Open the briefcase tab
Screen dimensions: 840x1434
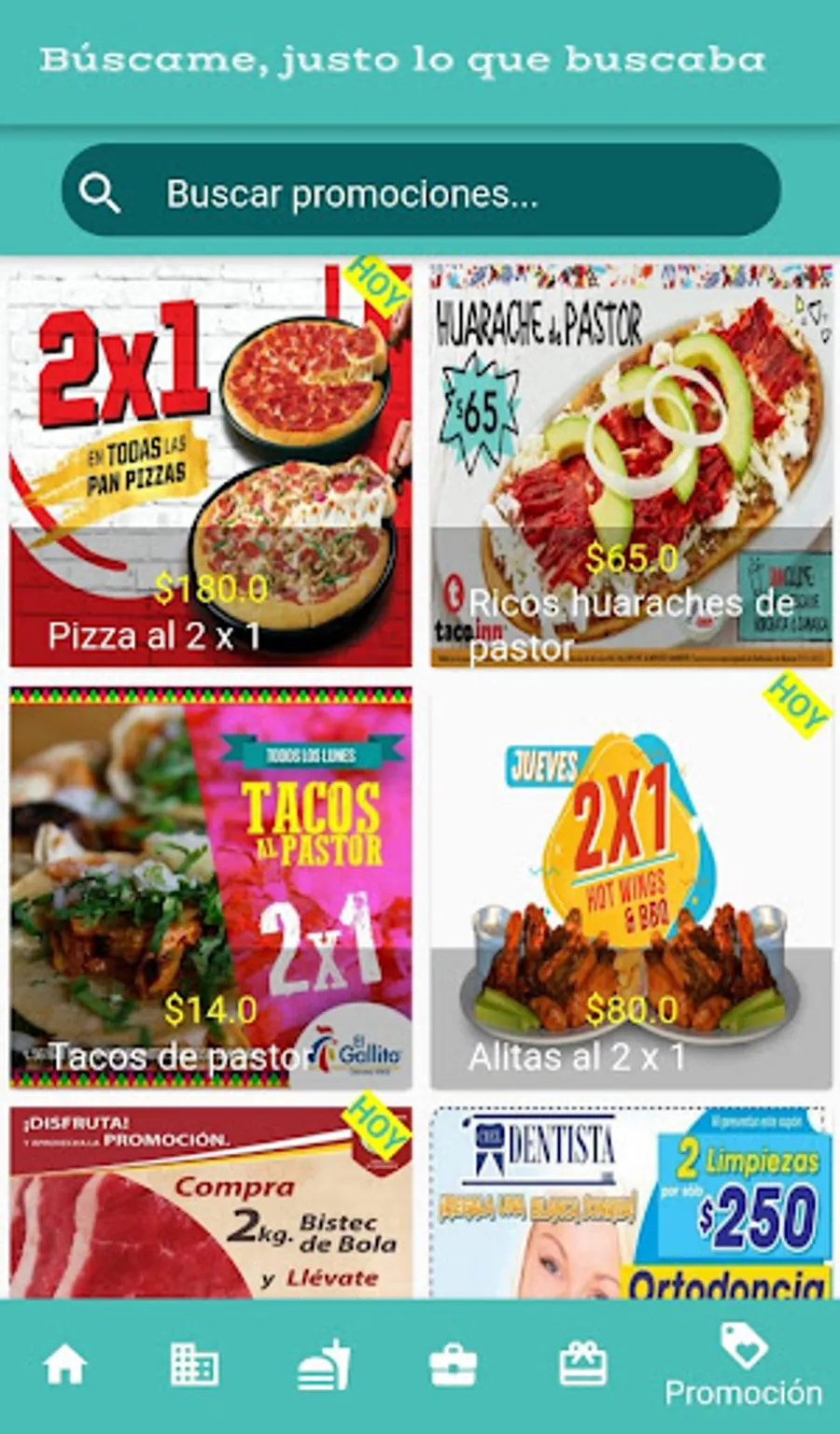[454, 1367]
